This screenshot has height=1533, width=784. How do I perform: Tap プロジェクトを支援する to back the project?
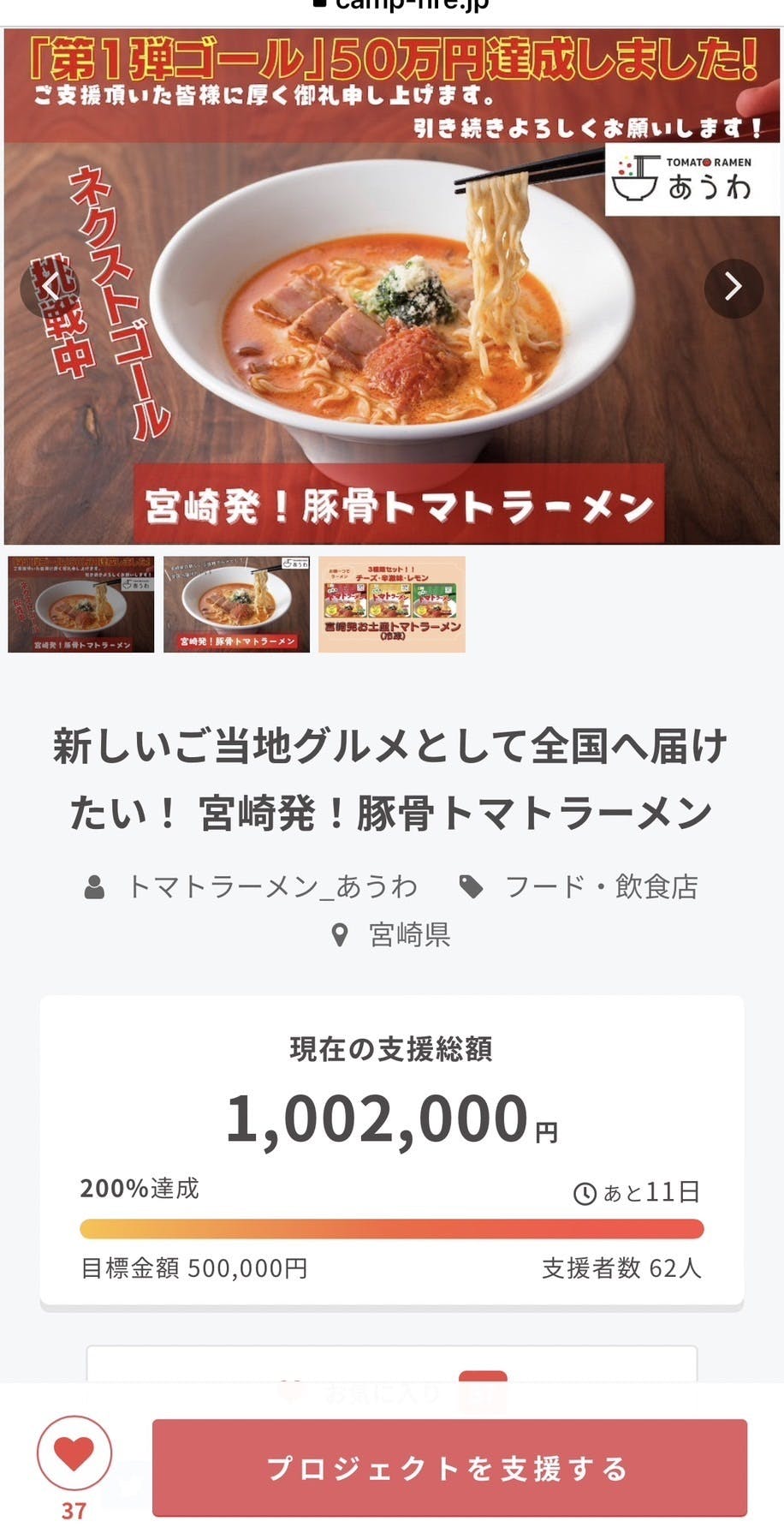click(449, 1468)
